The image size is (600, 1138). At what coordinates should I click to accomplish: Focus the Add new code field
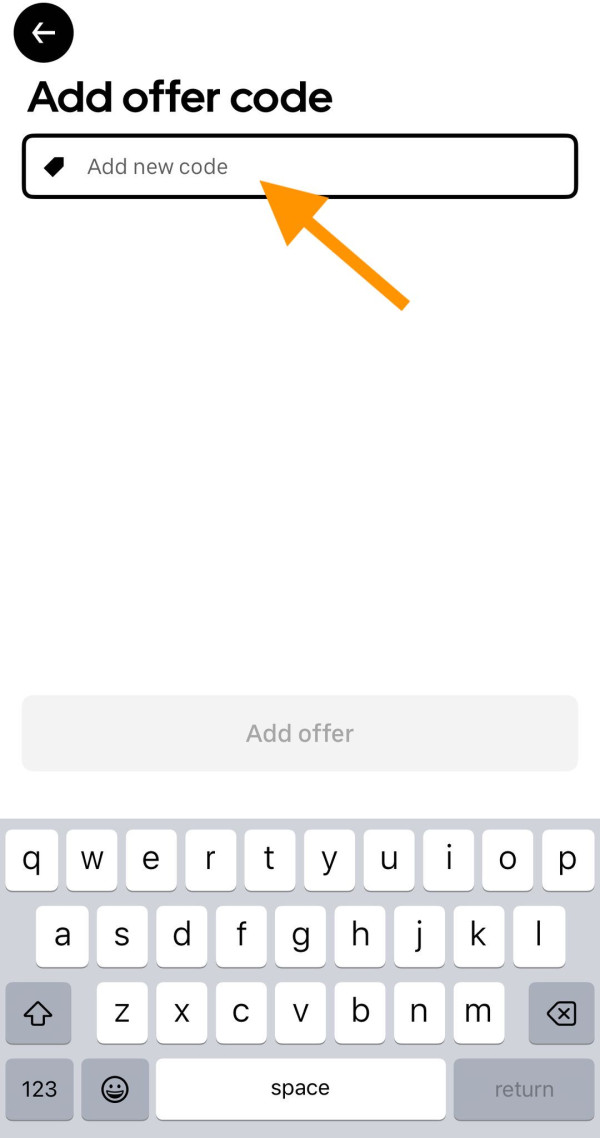[300, 166]
